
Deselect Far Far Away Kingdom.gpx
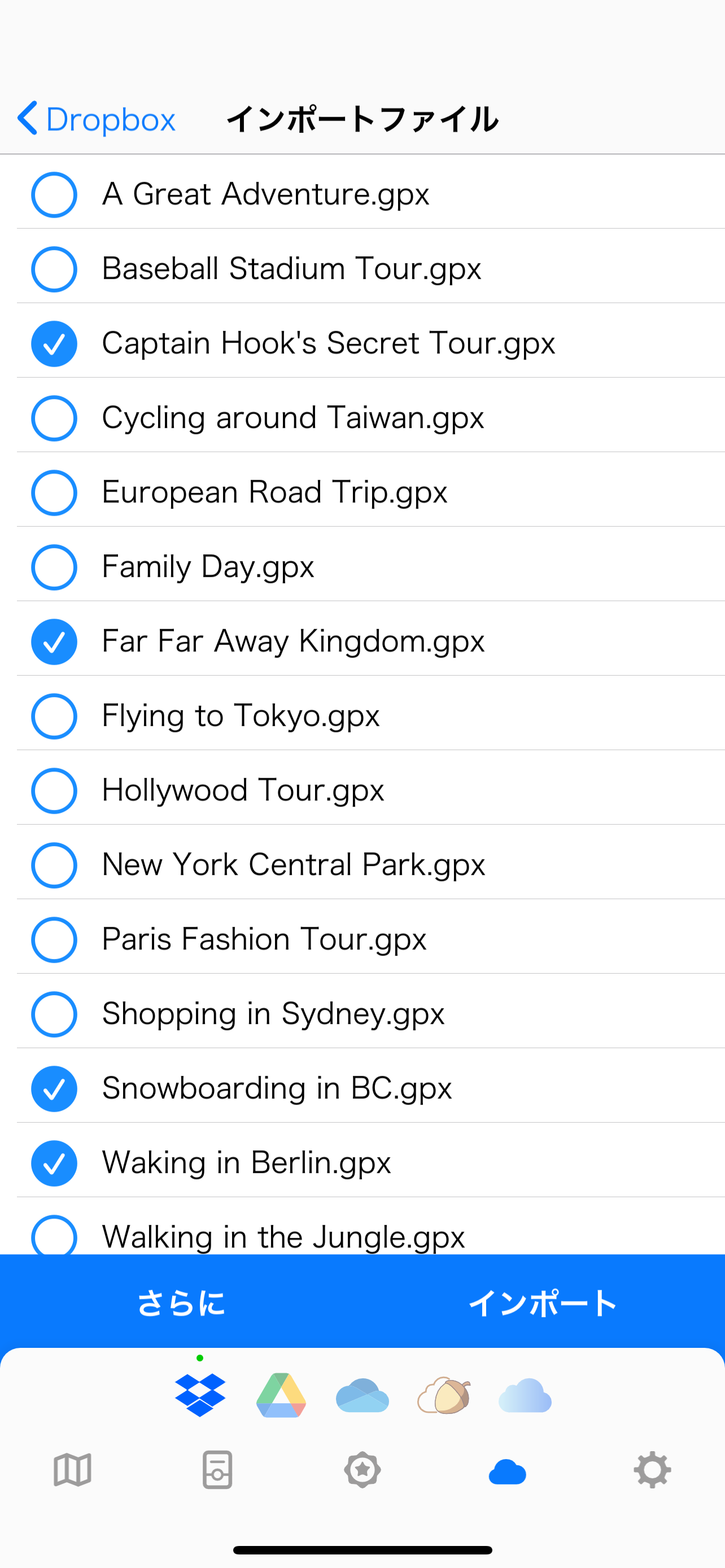pos(54,642)
